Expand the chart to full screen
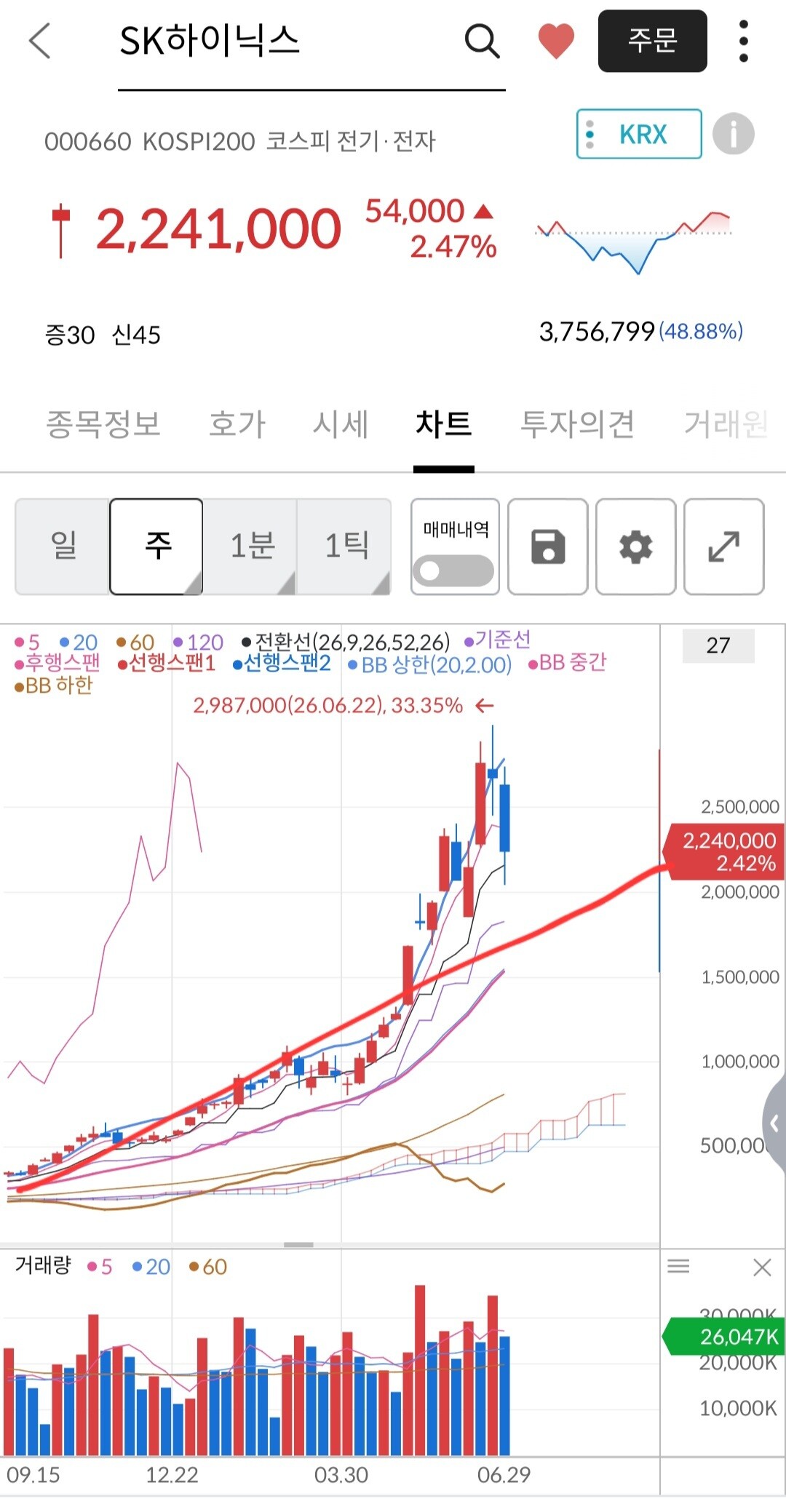 pos(723,546)
